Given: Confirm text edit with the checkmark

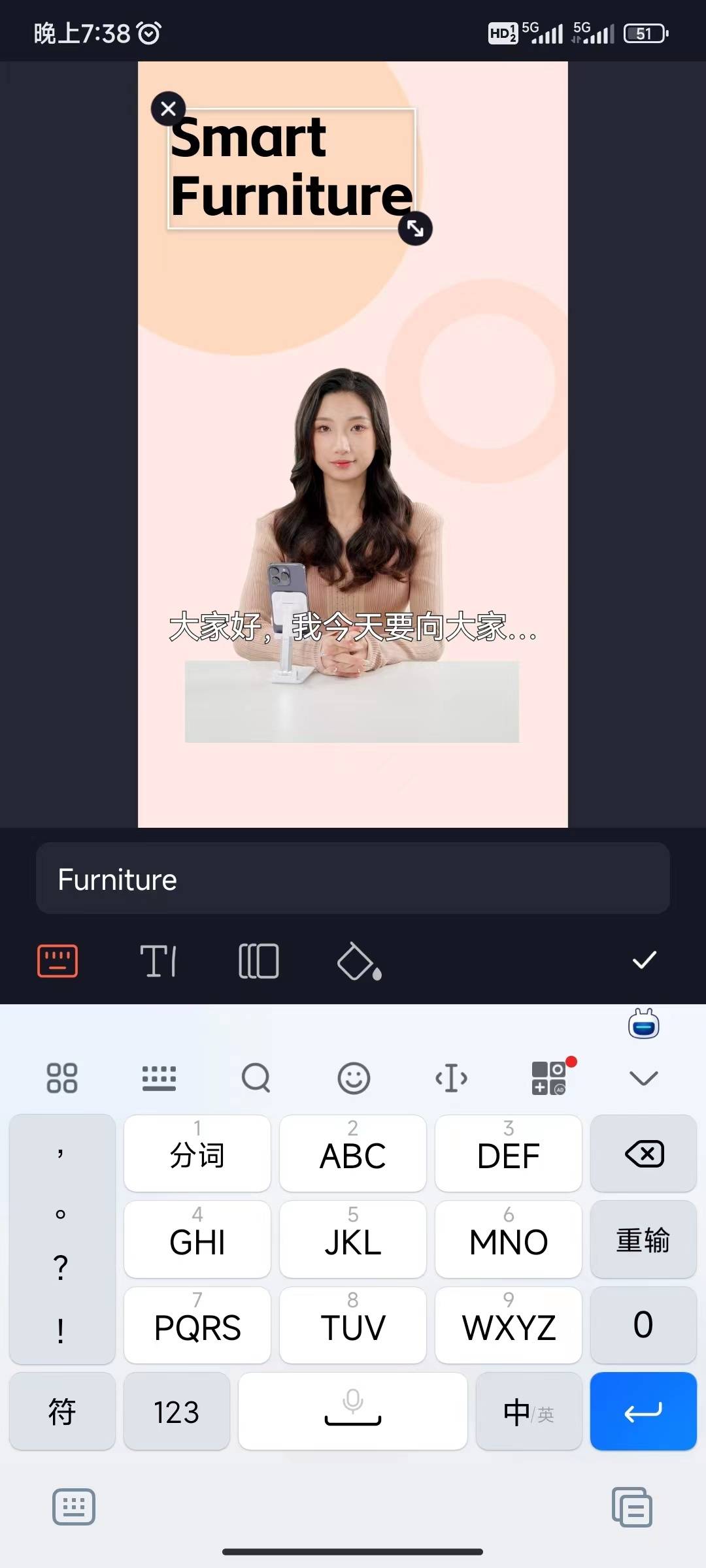Looking at the screenshot, I should (x=643, y=960).
